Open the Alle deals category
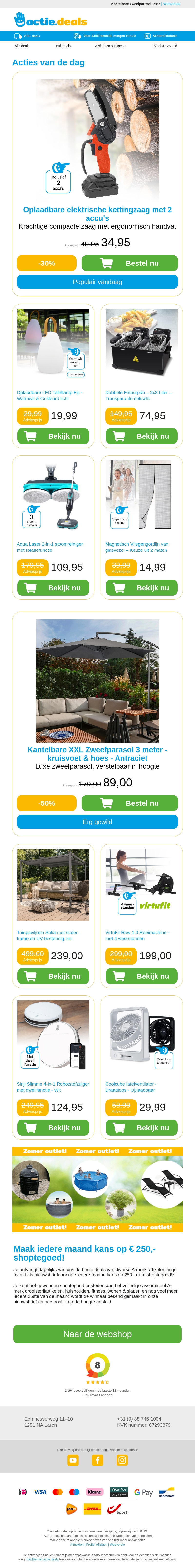This screenshot has height=1568, width=195. (22, 46)
